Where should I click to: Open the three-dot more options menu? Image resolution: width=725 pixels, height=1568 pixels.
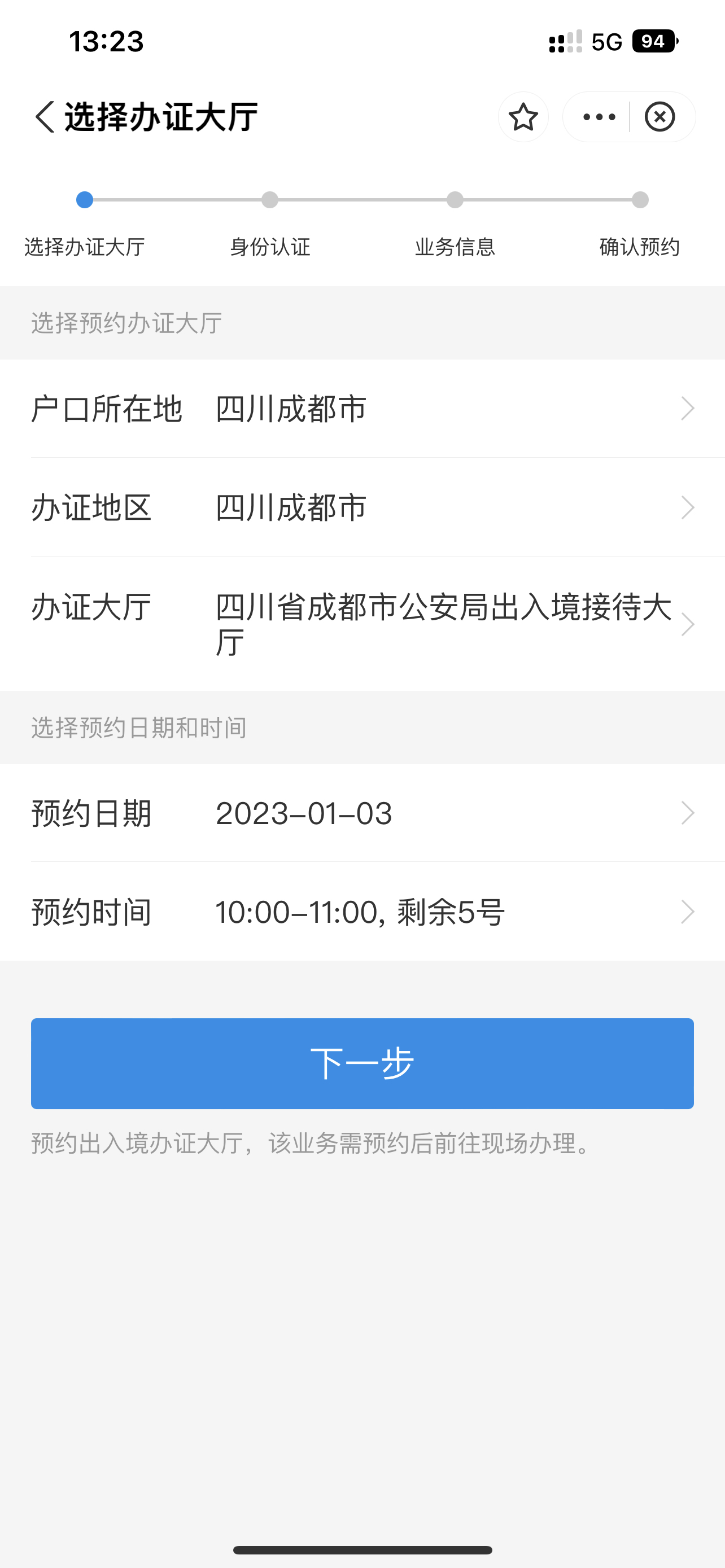[599, 117]
